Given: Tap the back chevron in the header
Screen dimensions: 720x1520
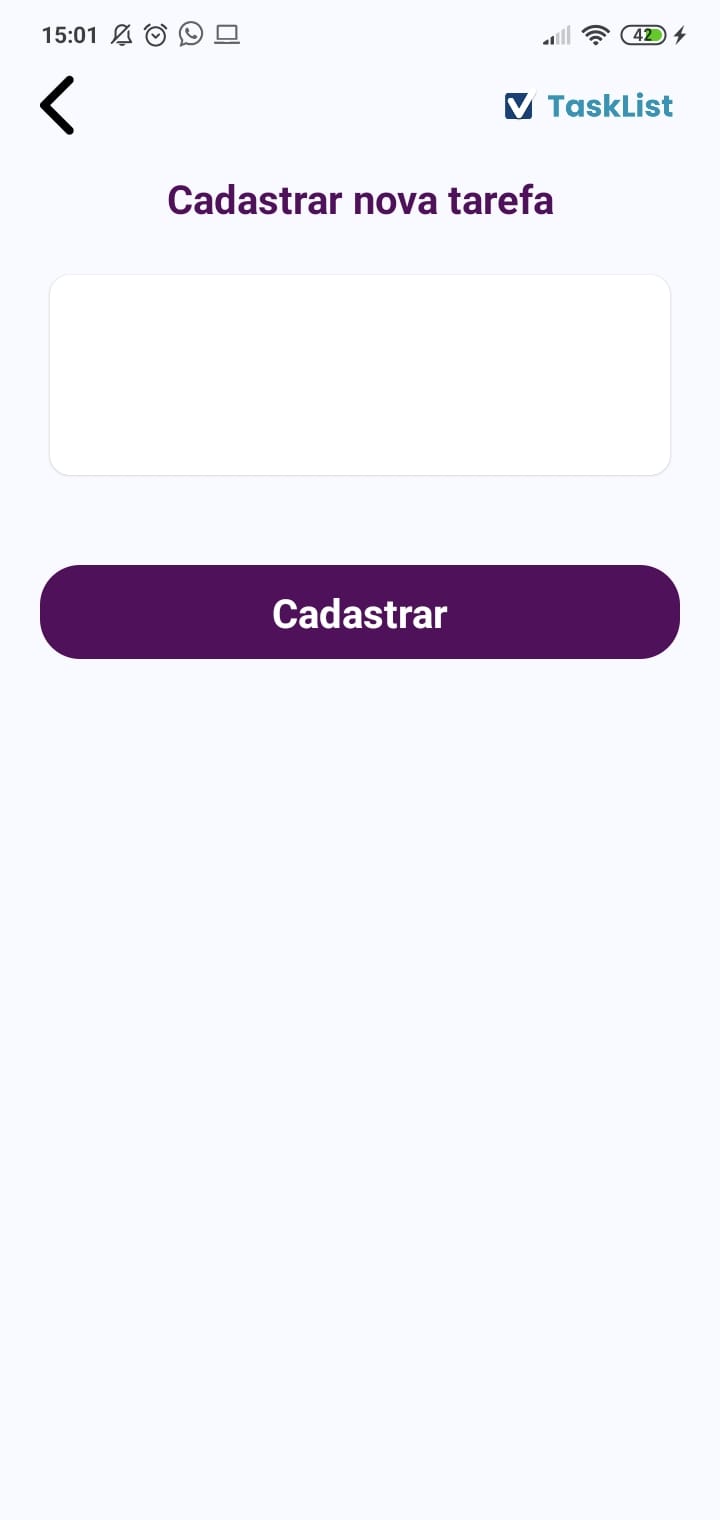Looking at the screenshot, I should point(57,104).
